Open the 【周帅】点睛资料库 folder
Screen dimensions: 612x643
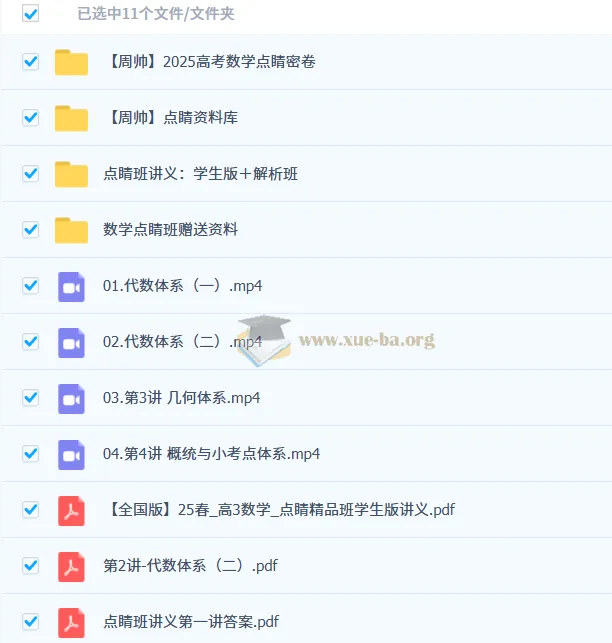[x=170, y=118]
